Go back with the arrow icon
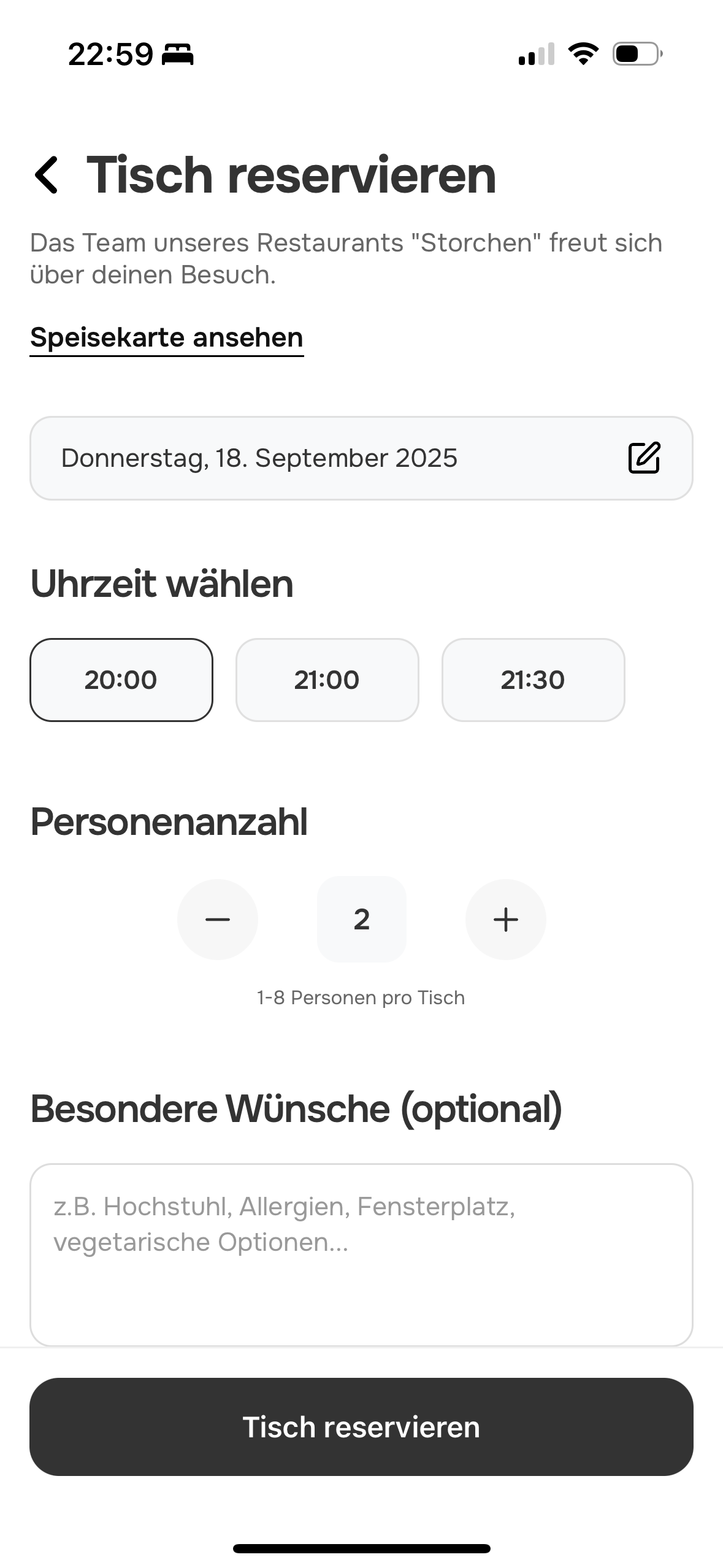 [47, 175]
